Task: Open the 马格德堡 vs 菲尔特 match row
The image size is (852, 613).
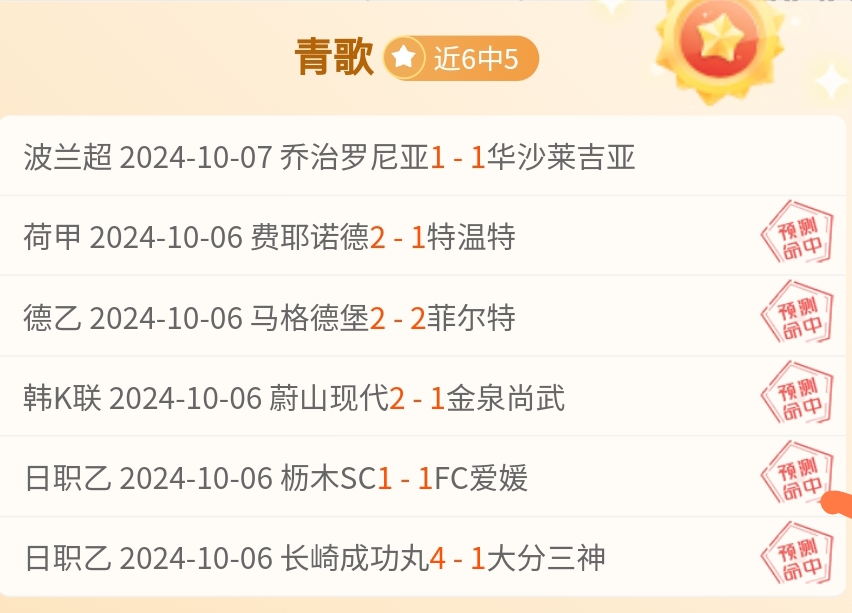Action: (270, 318)
